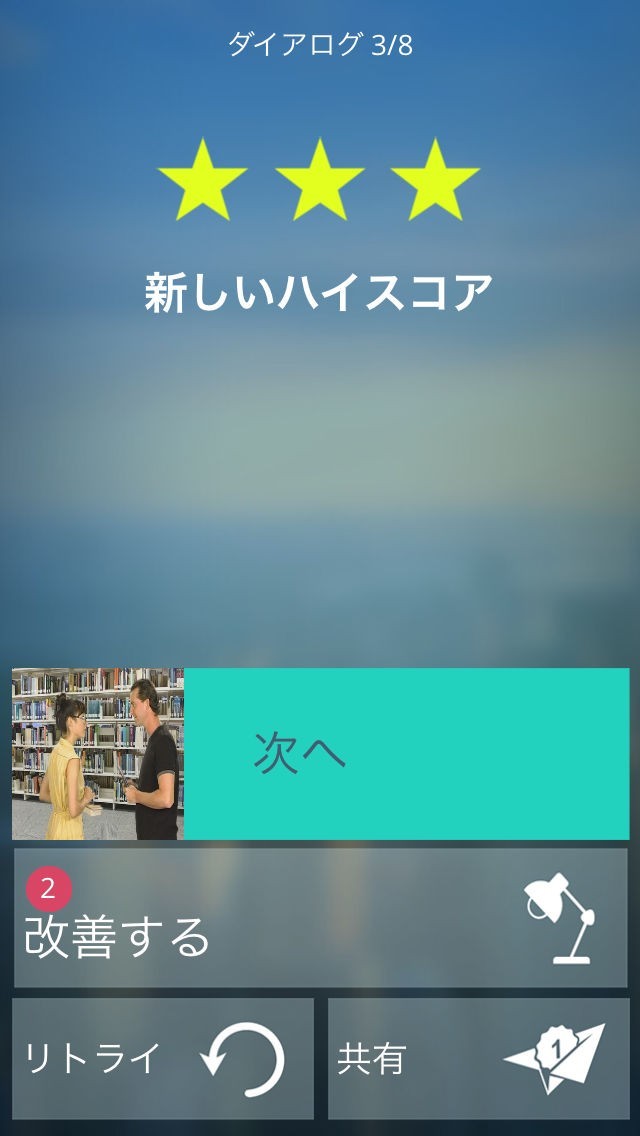Share the score via 共有
The height and width of the screenshot is (1136, 640).
tap(478, 1058)
